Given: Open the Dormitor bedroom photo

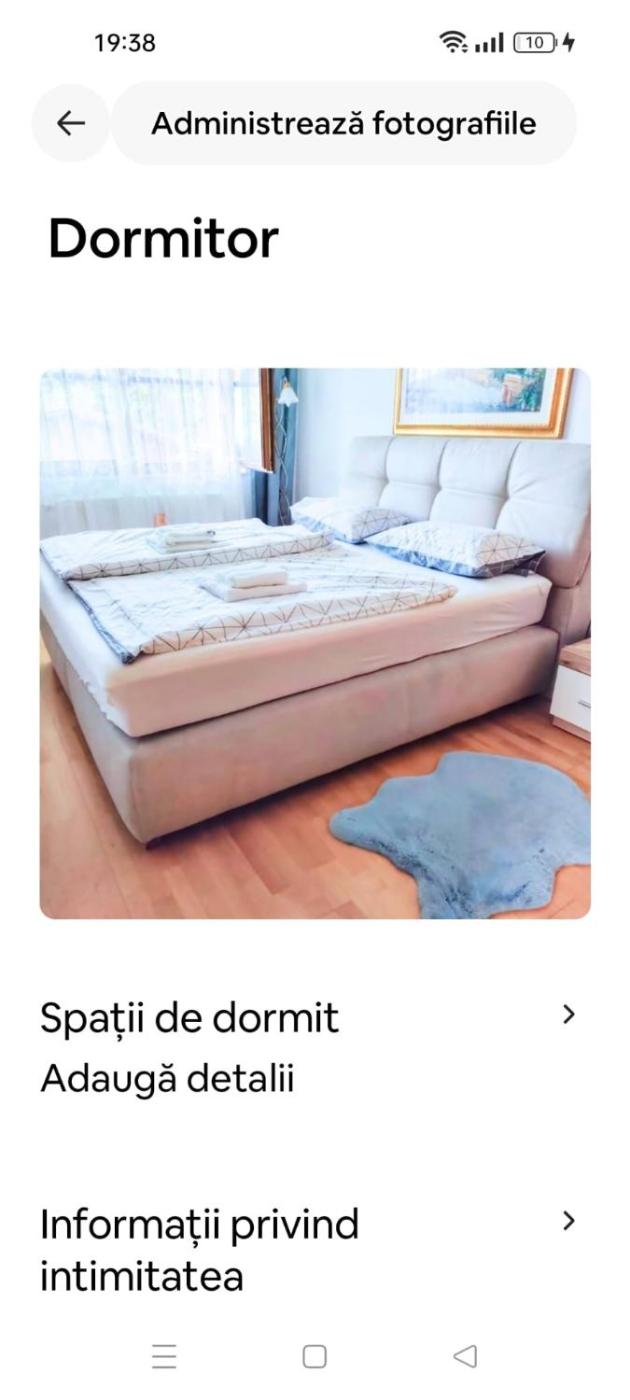Looking at the screenshot, I should point(315,643).
